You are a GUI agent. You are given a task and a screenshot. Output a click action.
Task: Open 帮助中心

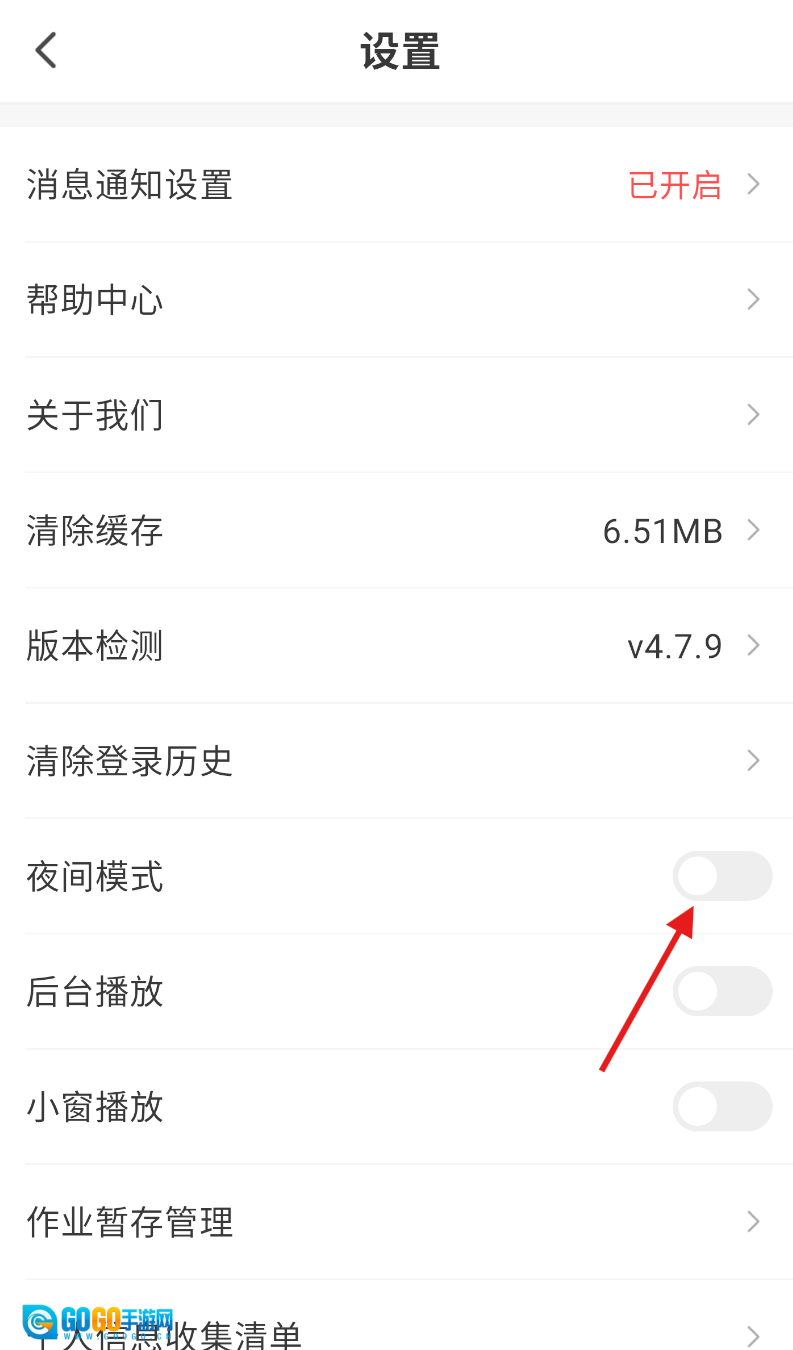[396, 300]
